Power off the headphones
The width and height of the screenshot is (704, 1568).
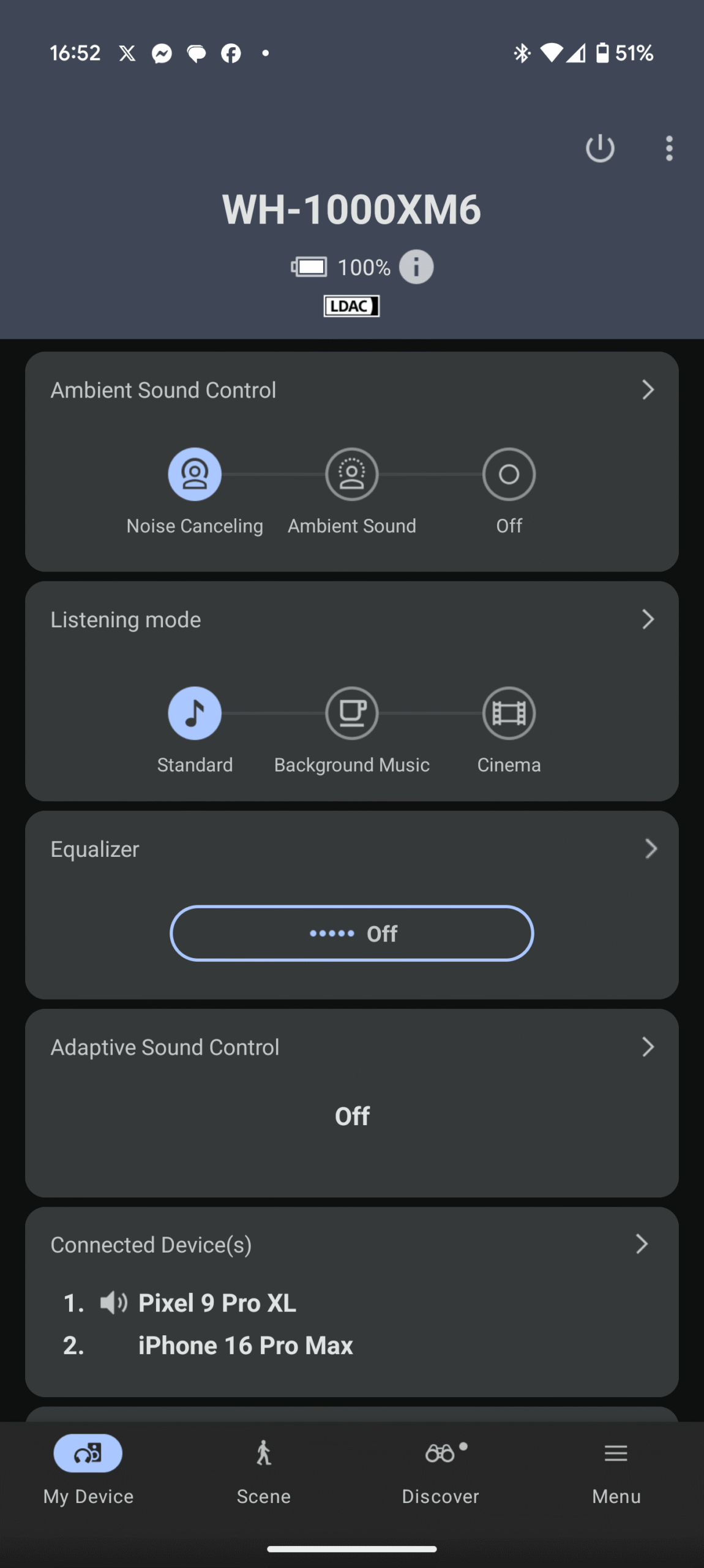click(600, 148)
